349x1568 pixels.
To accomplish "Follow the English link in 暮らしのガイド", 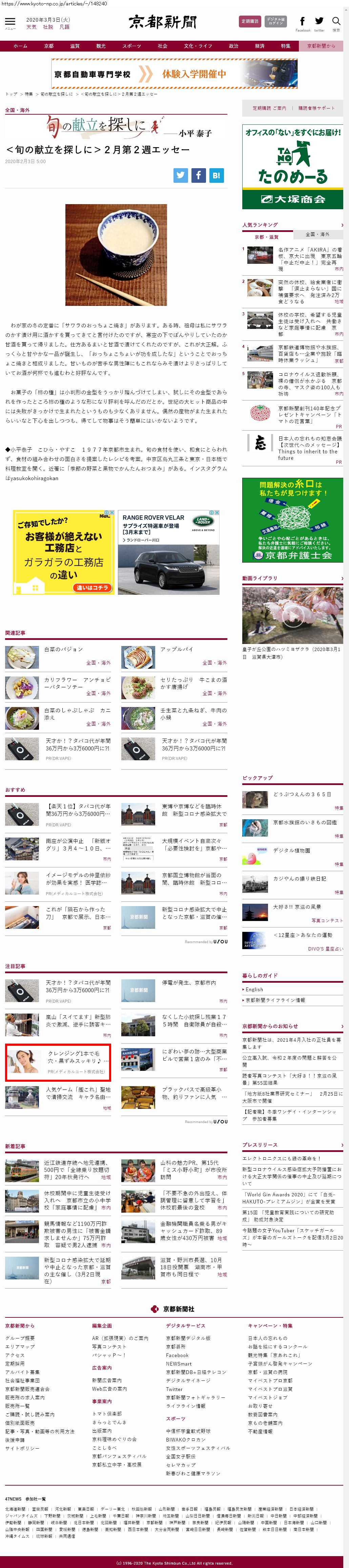I will 254,990.
